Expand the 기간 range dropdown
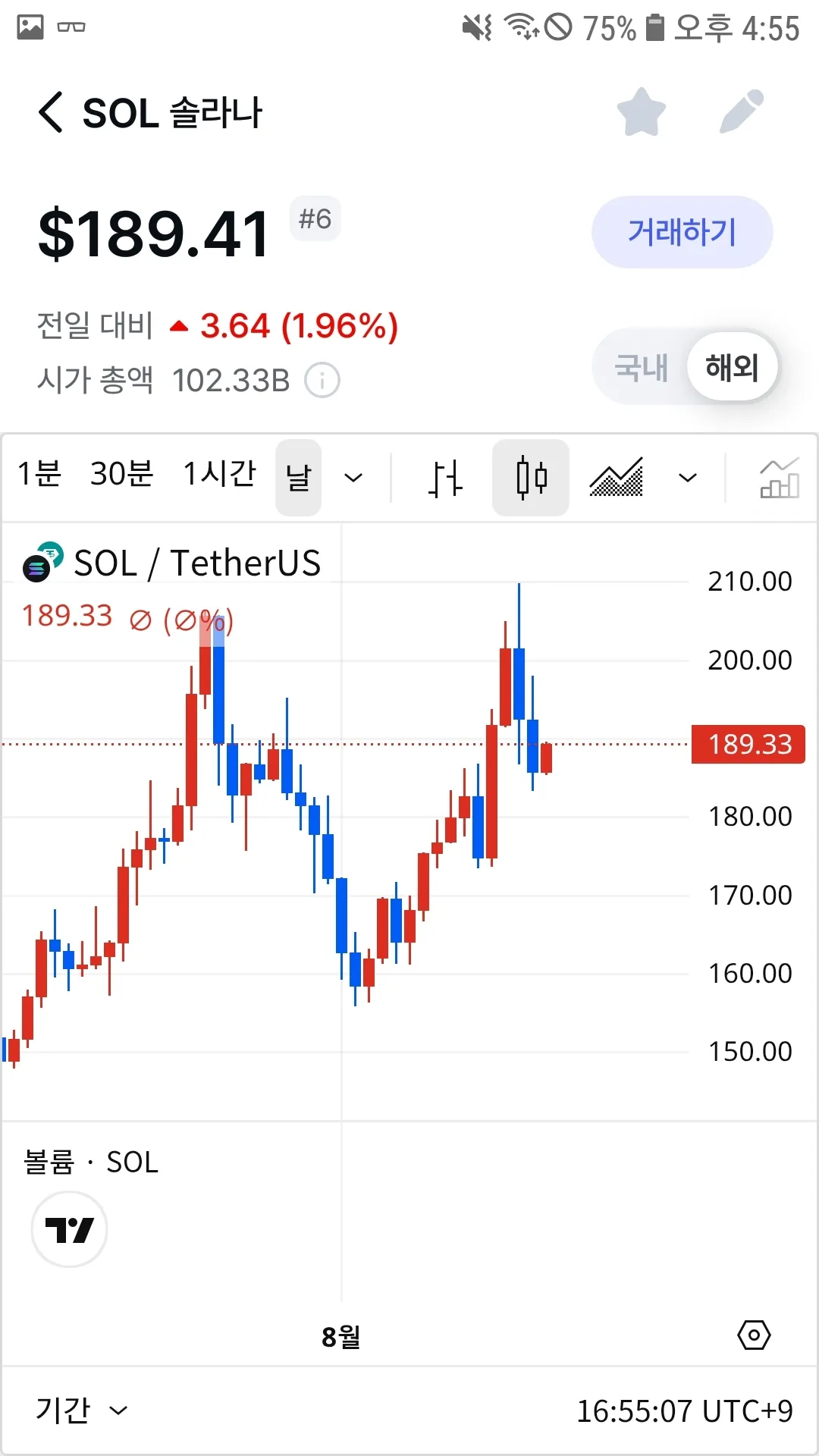This screenshot has height=1456, width=819. coord(81,1410)
